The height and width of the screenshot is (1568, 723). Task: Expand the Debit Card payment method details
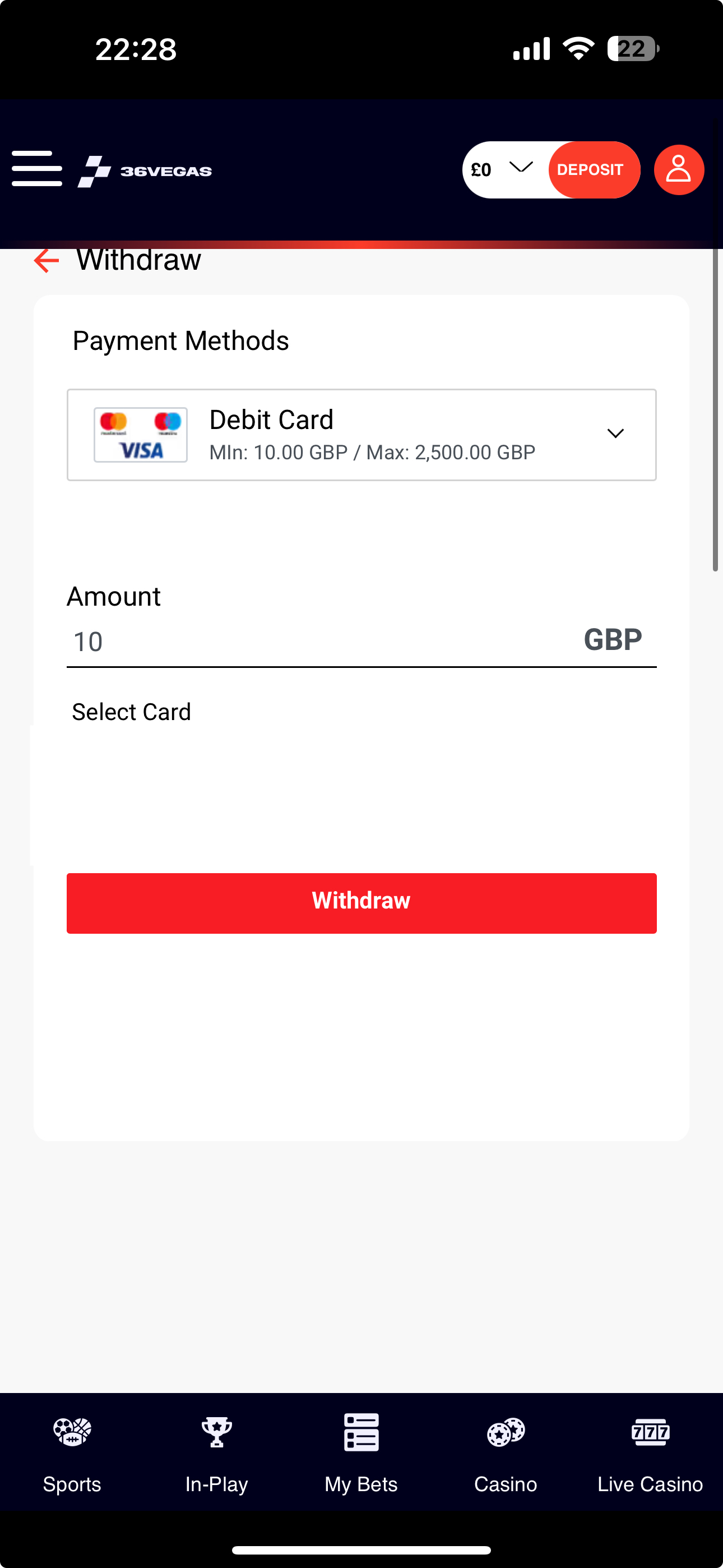point(615,433)
